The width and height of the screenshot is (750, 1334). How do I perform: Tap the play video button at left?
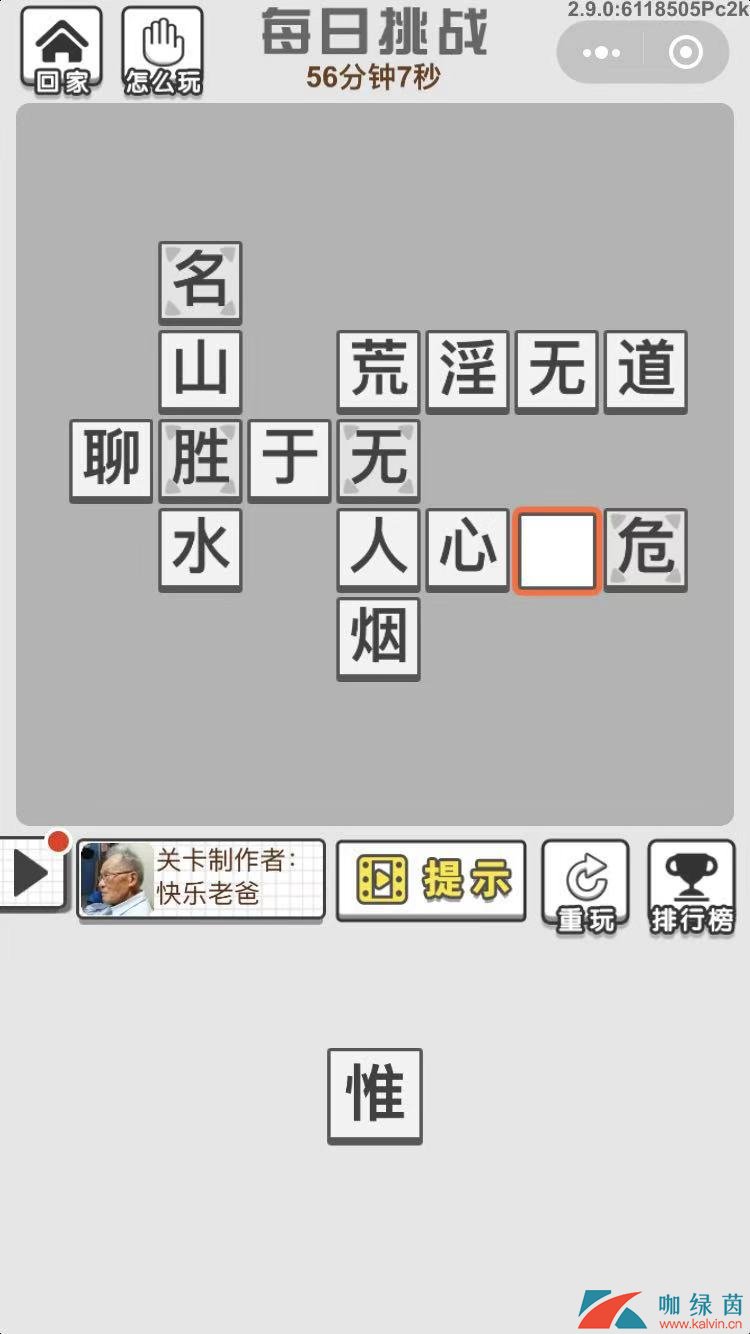tap(30, 873)
